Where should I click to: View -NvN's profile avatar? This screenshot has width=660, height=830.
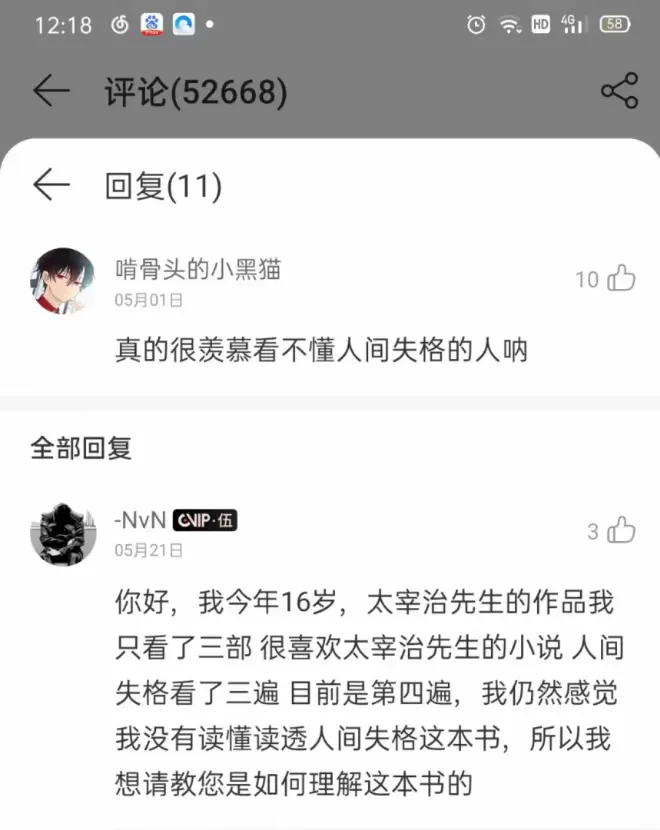point(63,533)
